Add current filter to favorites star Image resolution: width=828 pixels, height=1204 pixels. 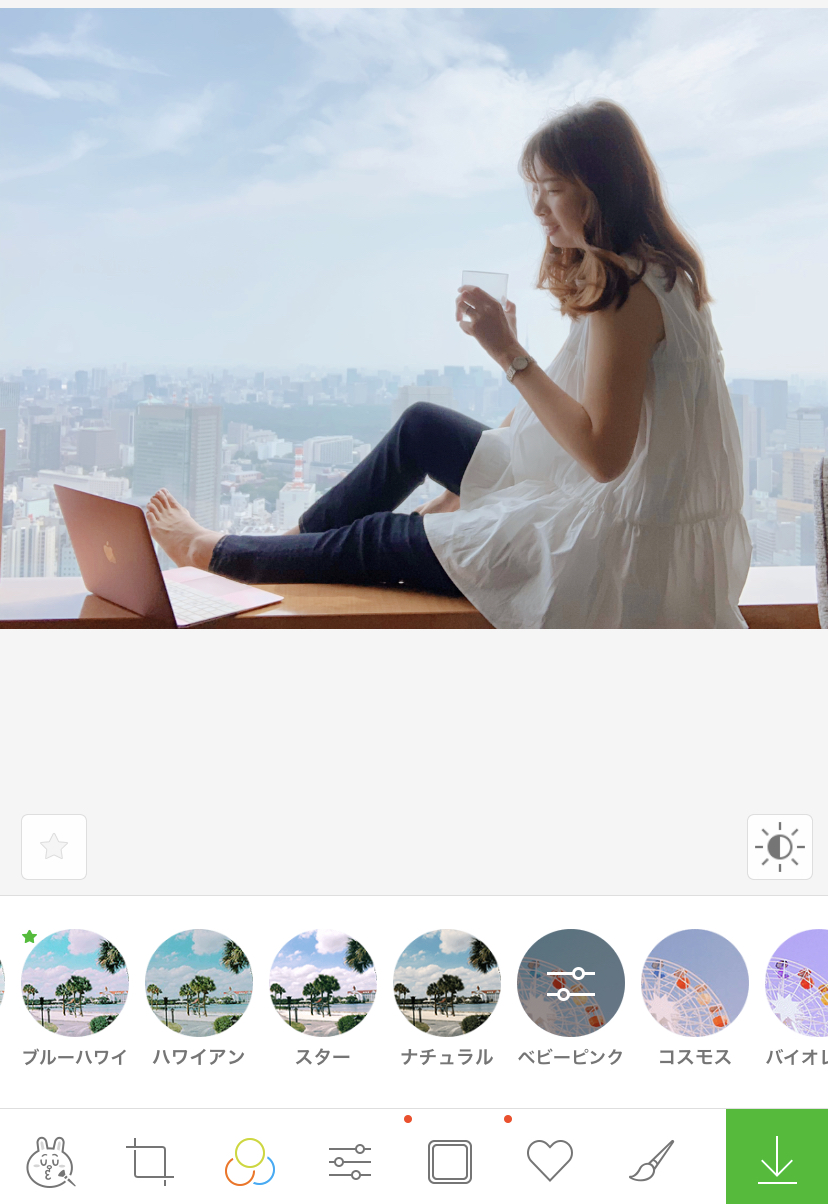coord(54,847)
